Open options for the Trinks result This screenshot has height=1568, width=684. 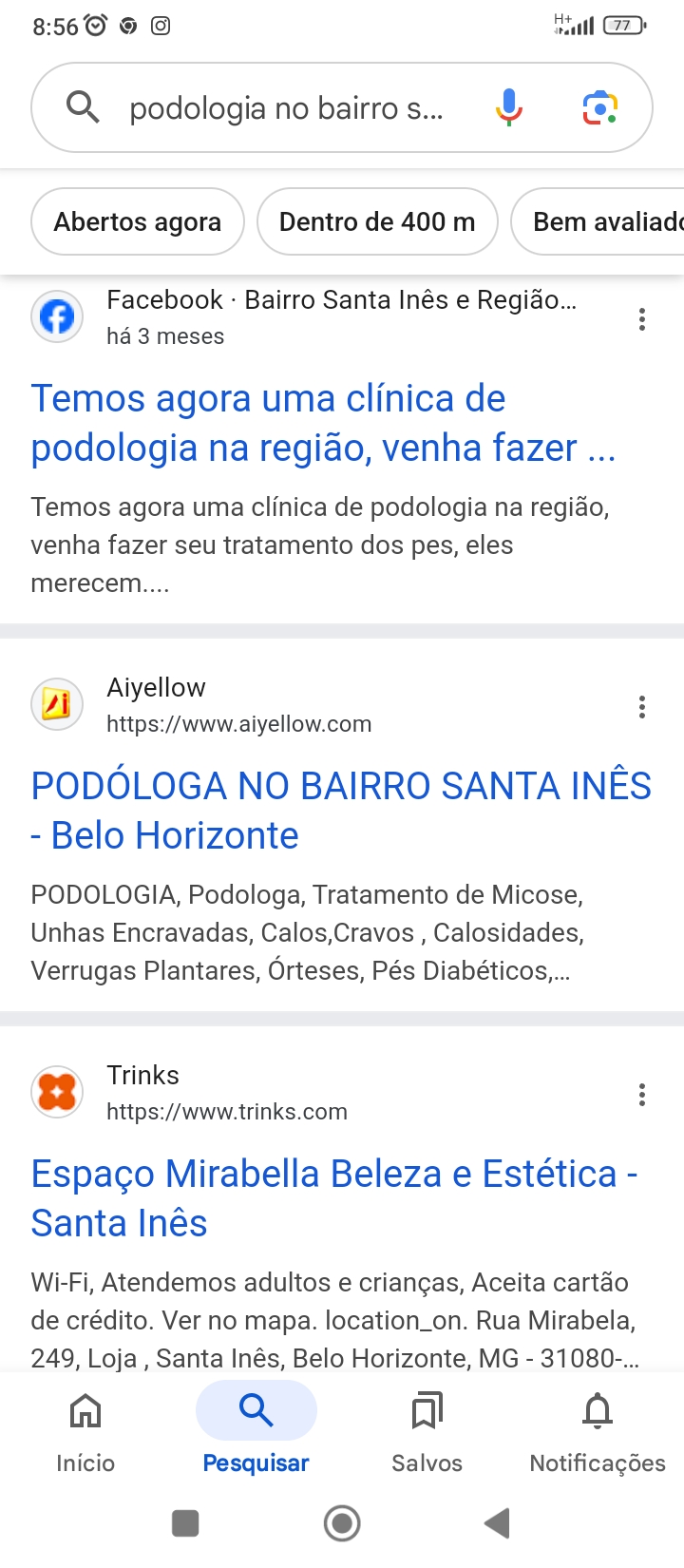point(642,1095)
